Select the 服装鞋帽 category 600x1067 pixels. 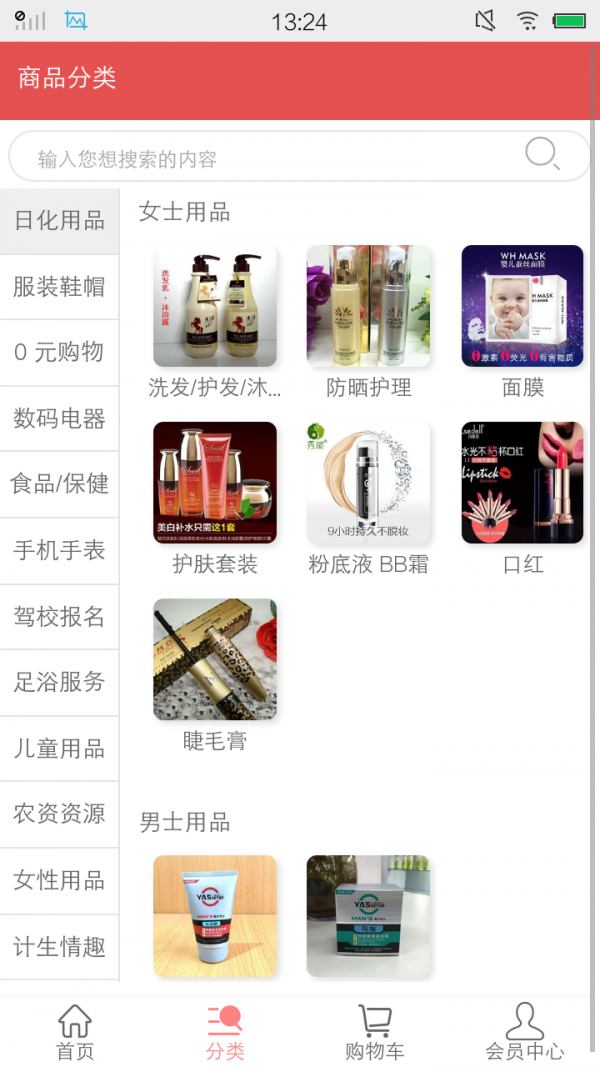(x=59, y=287)
